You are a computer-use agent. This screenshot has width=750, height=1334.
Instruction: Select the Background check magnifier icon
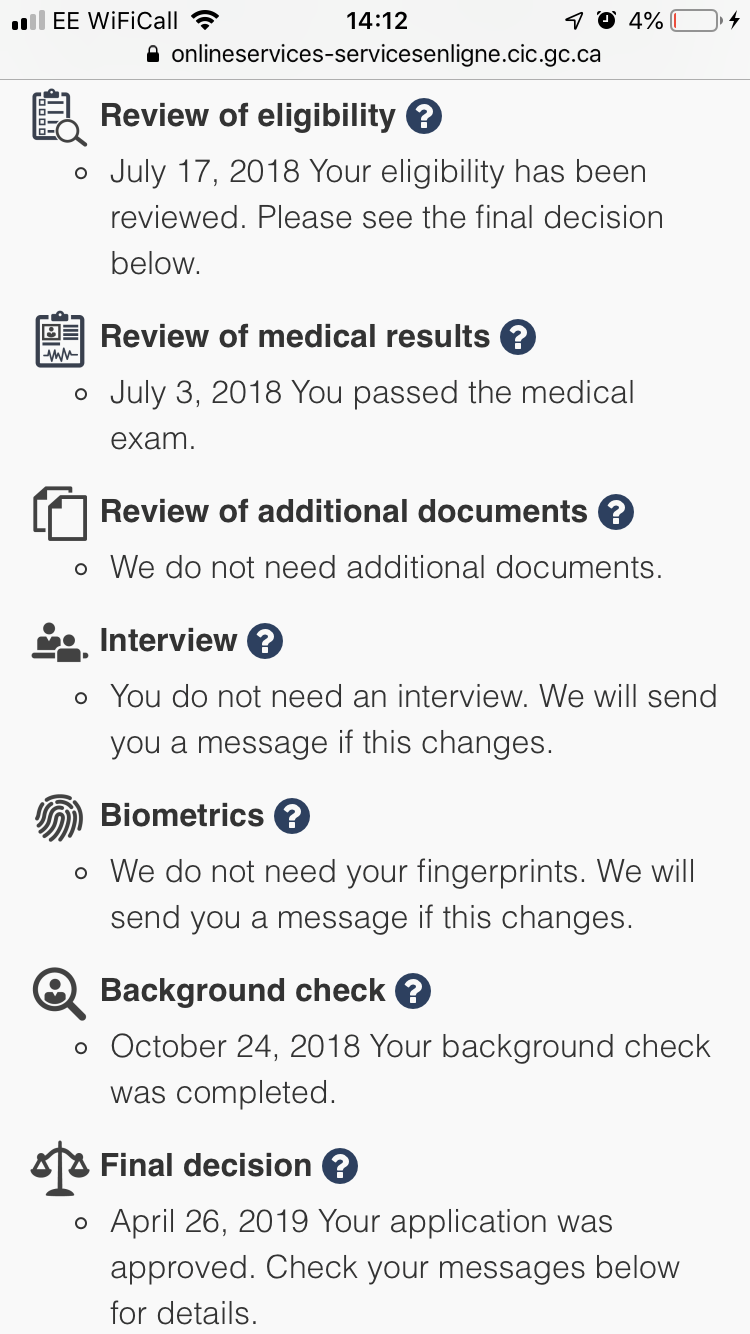[x=55, y=991]
